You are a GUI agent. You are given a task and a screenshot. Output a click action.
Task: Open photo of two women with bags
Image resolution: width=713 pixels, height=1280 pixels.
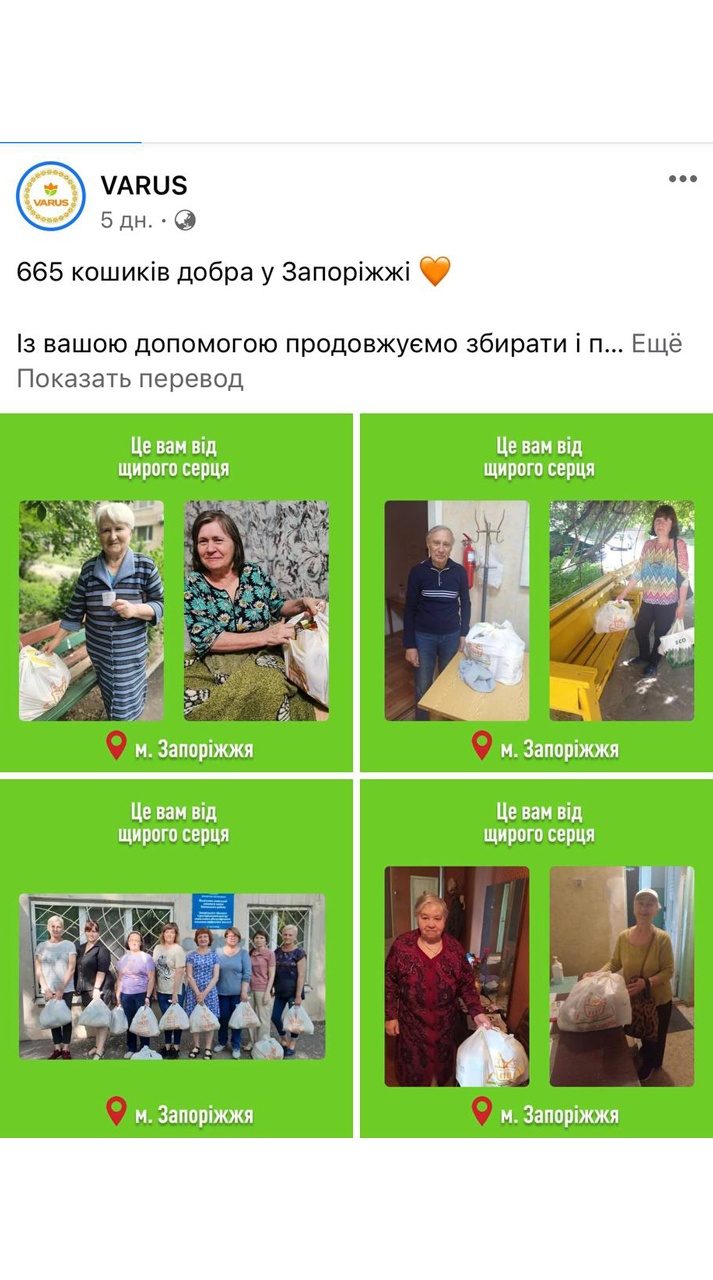coord(175,593)
